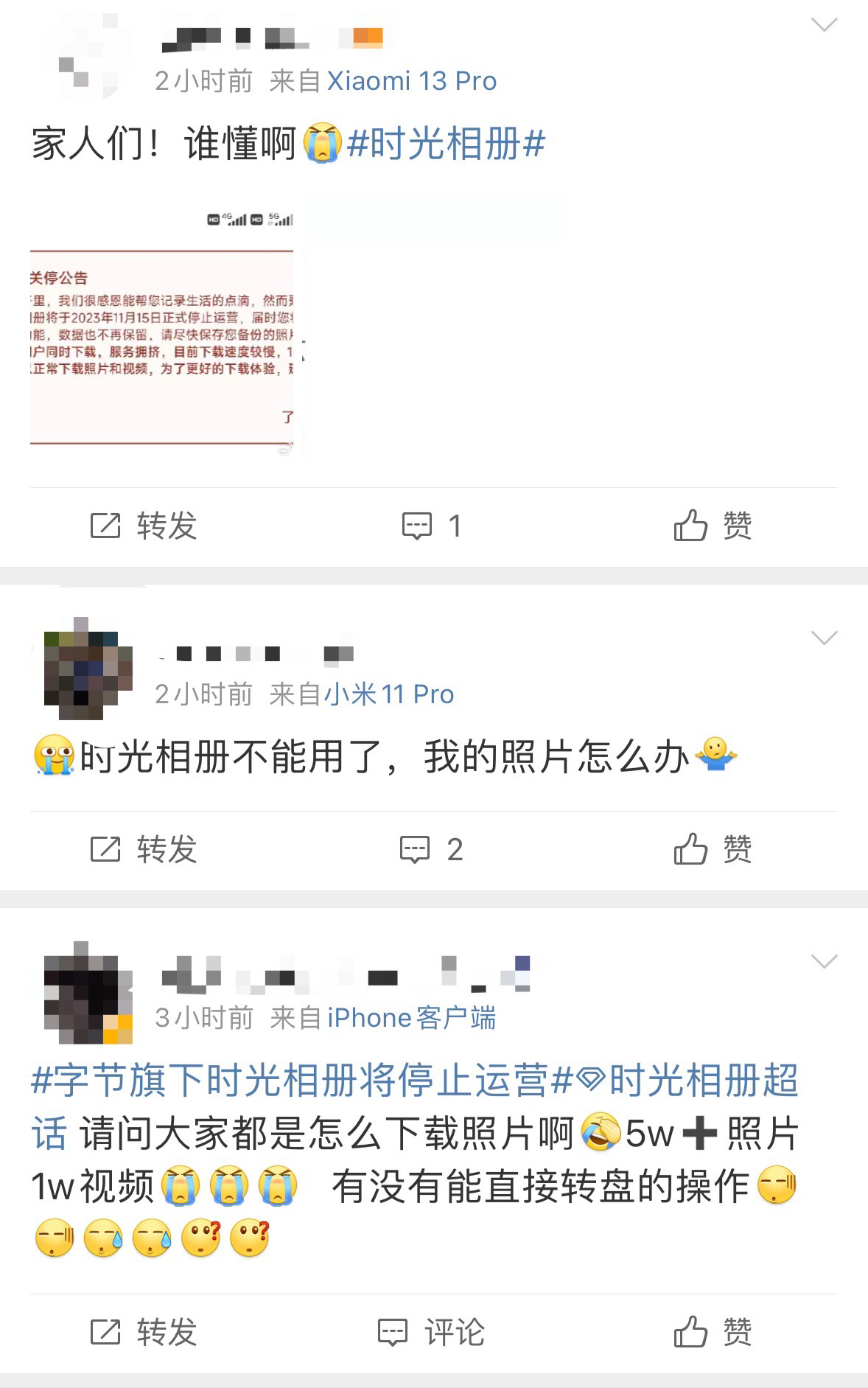This screenshot has height=1388, width=868.
Task: Like the 时光相册不能用了 post
Action: (713, 849)
